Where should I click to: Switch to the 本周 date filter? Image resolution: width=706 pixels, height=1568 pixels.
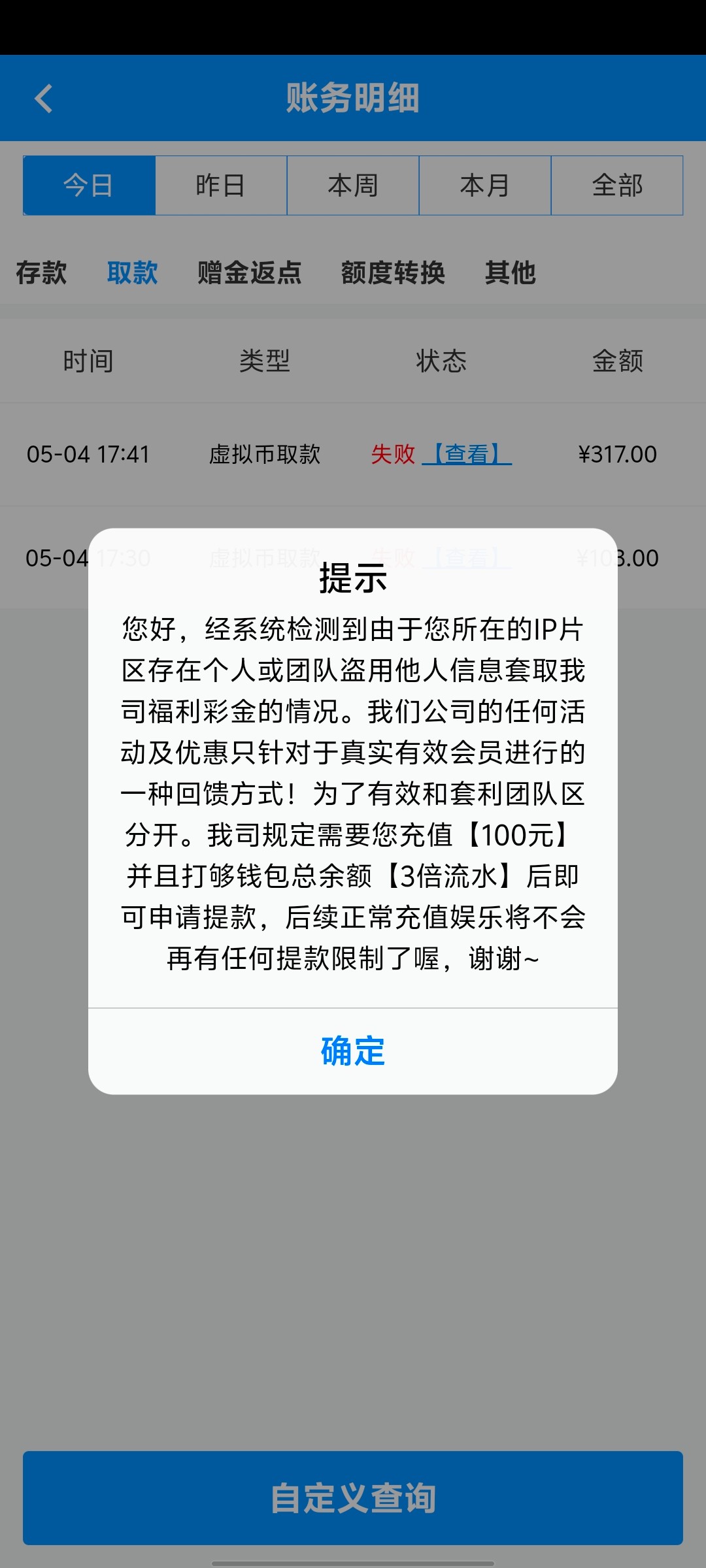353,185
